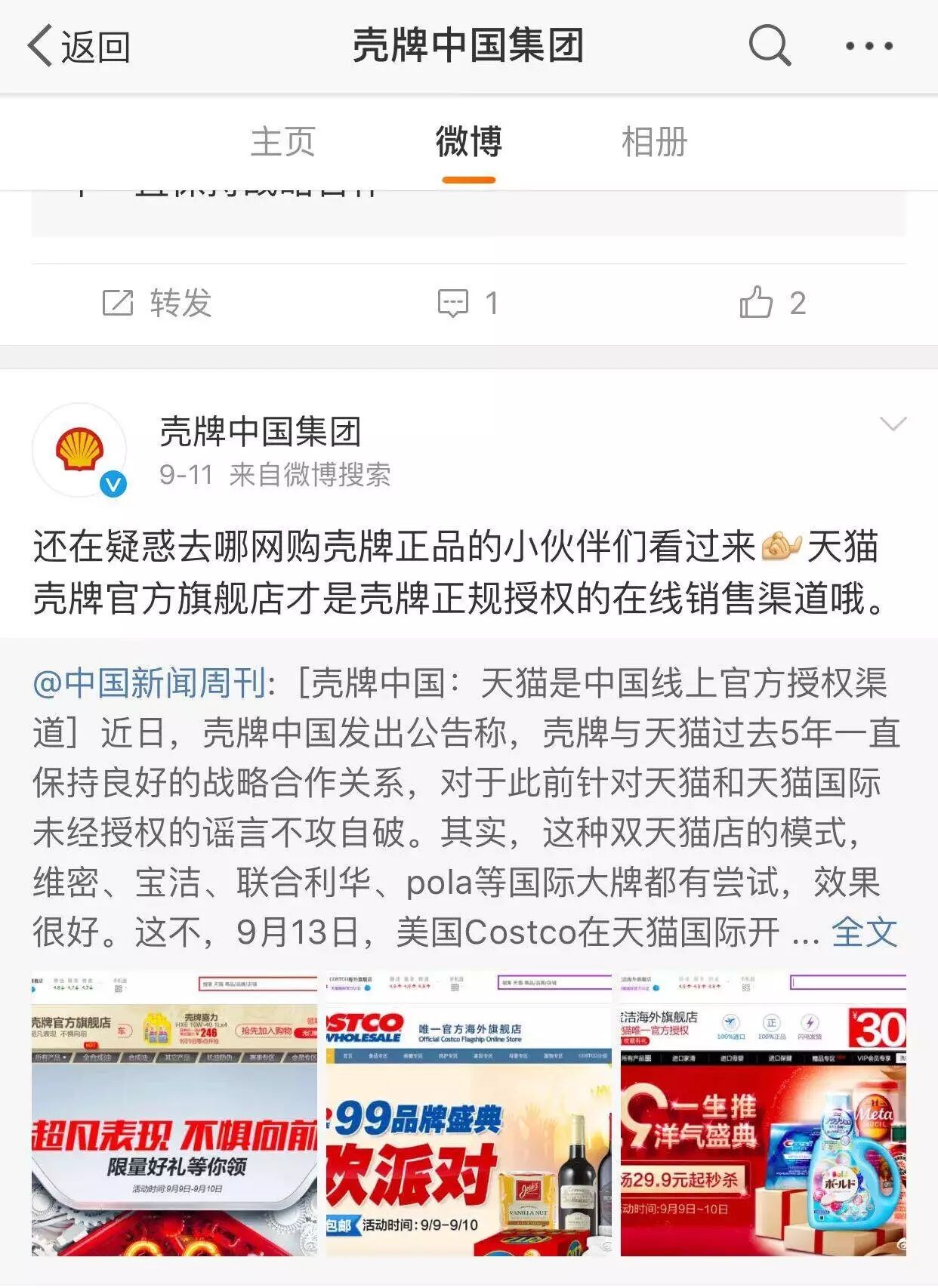View the Costco Wholesale store image

click(x=469, y=1115)
